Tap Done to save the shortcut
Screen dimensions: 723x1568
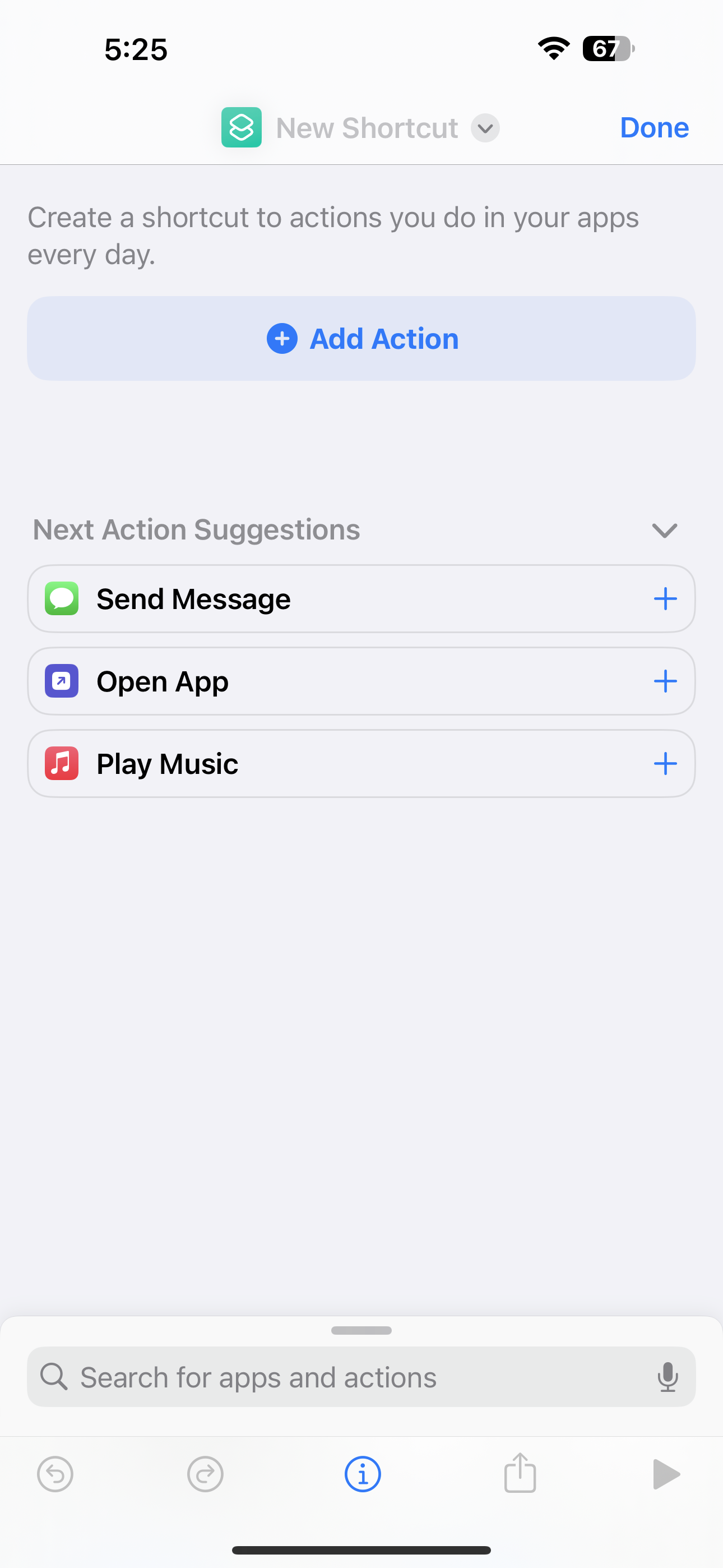(x=654, y=128)
